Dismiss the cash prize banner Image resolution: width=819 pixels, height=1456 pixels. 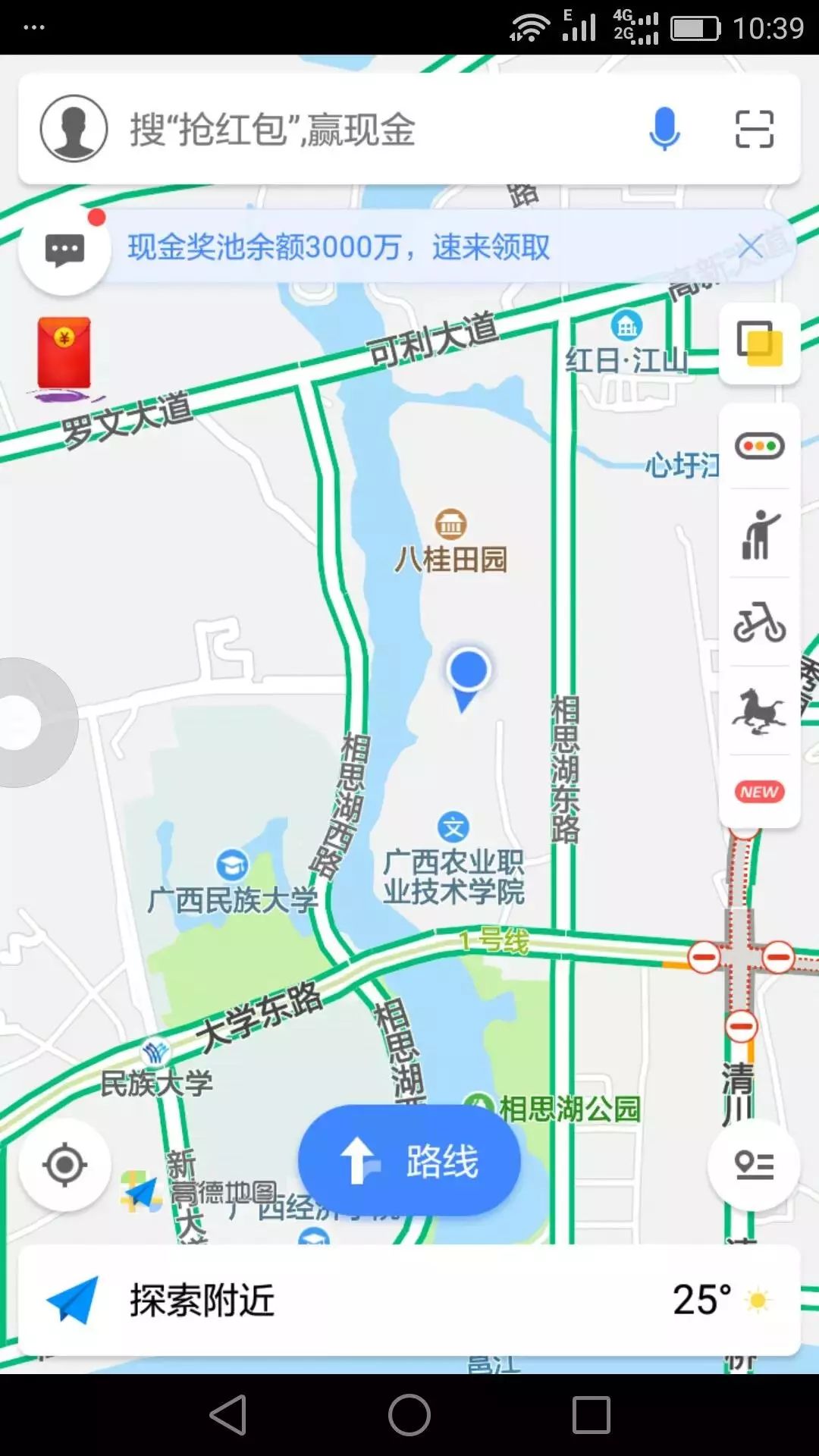click(751, 246)
